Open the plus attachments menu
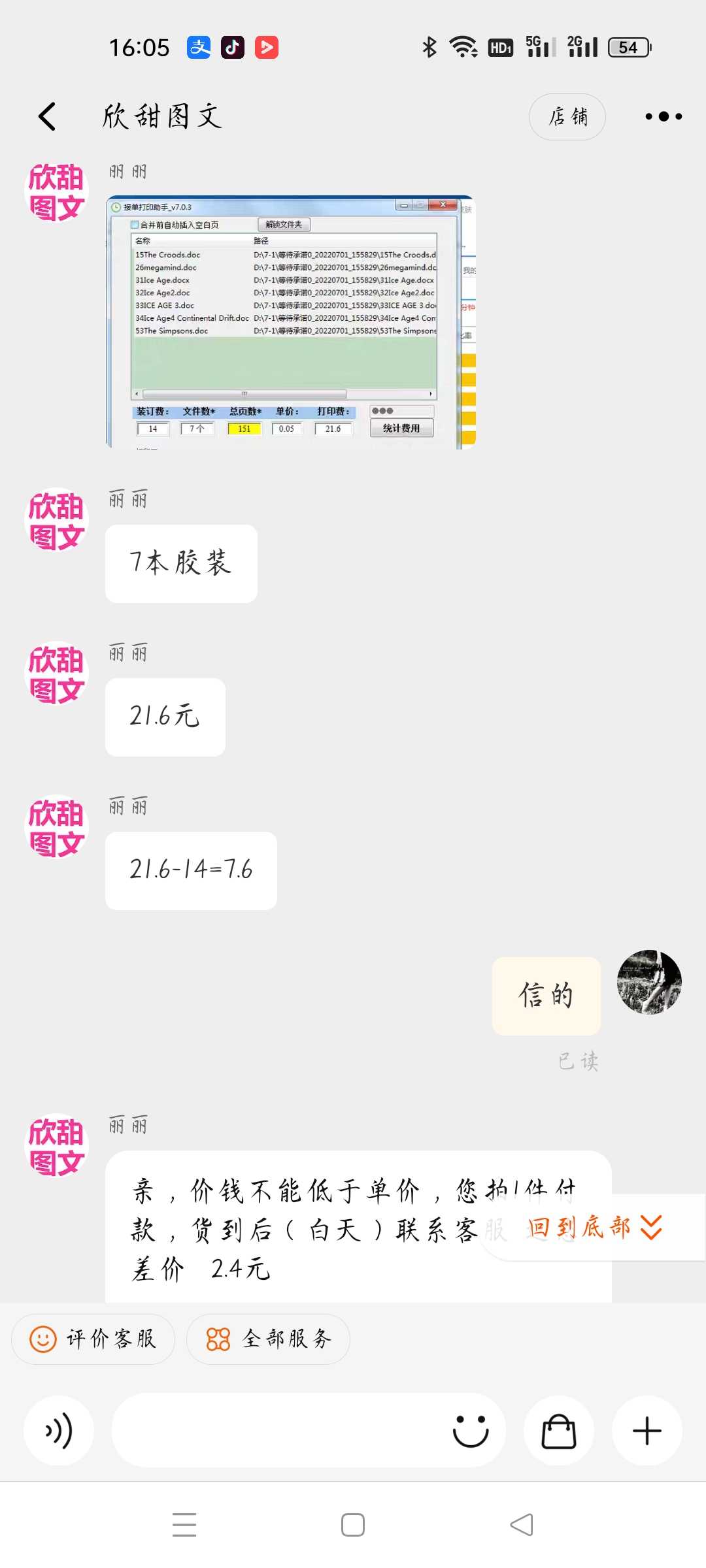Viewport: 706px width, 1568px height. 647,1431
